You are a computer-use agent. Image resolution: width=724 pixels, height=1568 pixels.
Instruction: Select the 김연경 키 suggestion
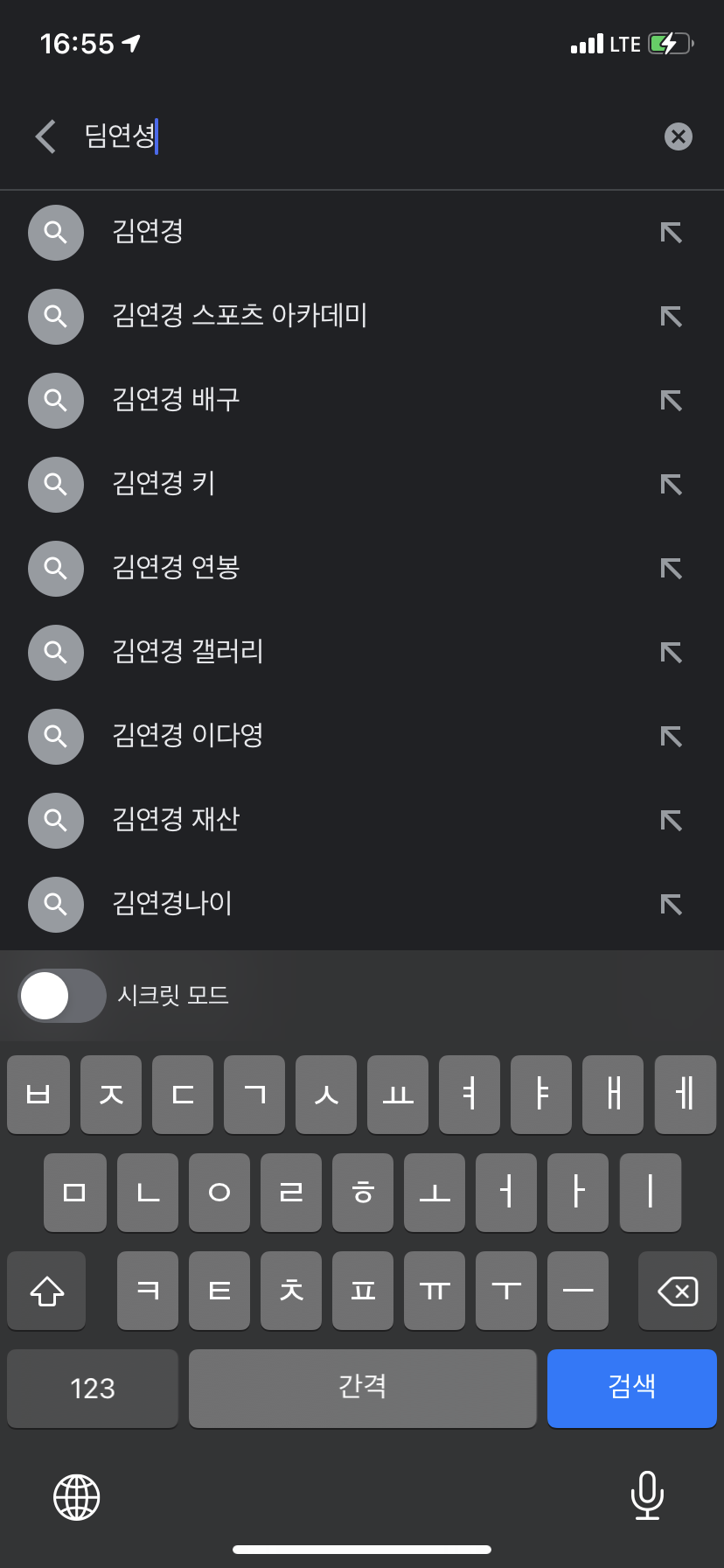(362, 484)
